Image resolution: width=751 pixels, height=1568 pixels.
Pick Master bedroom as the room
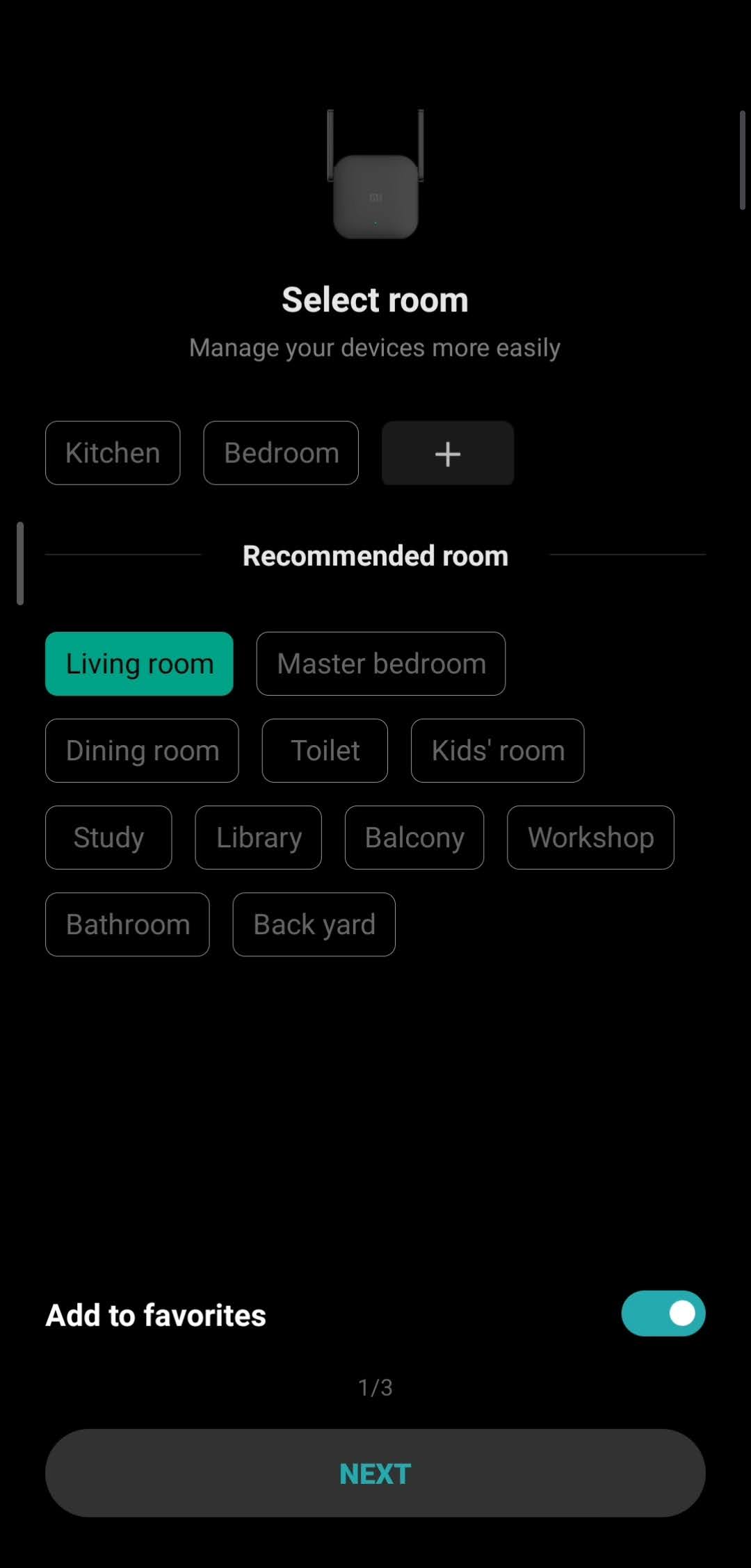(381, 664)
